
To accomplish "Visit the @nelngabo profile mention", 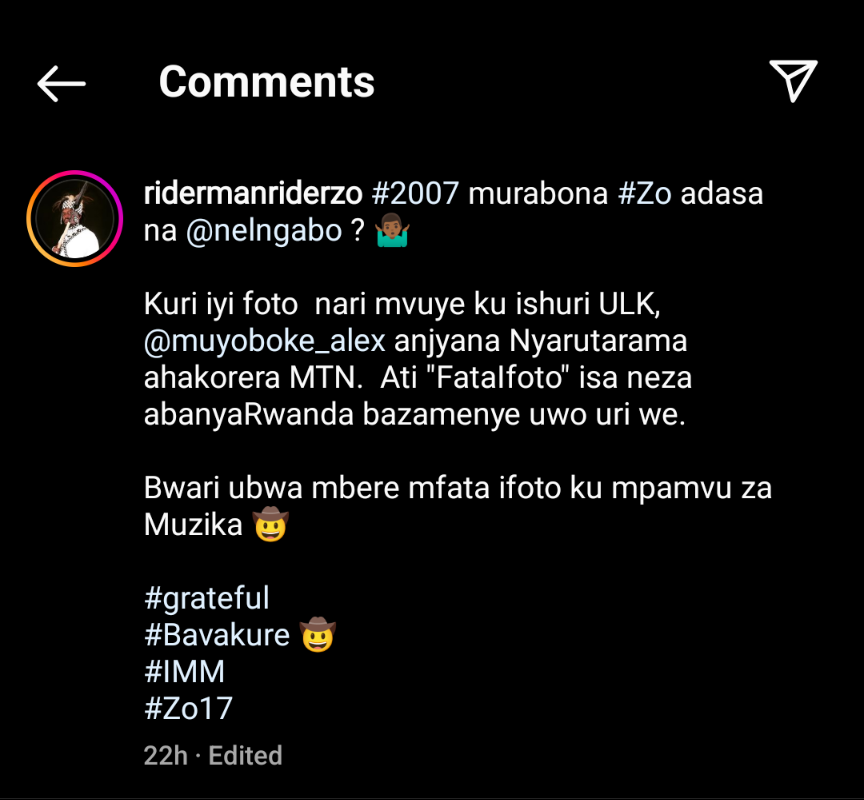I will [x=264, y=231].
